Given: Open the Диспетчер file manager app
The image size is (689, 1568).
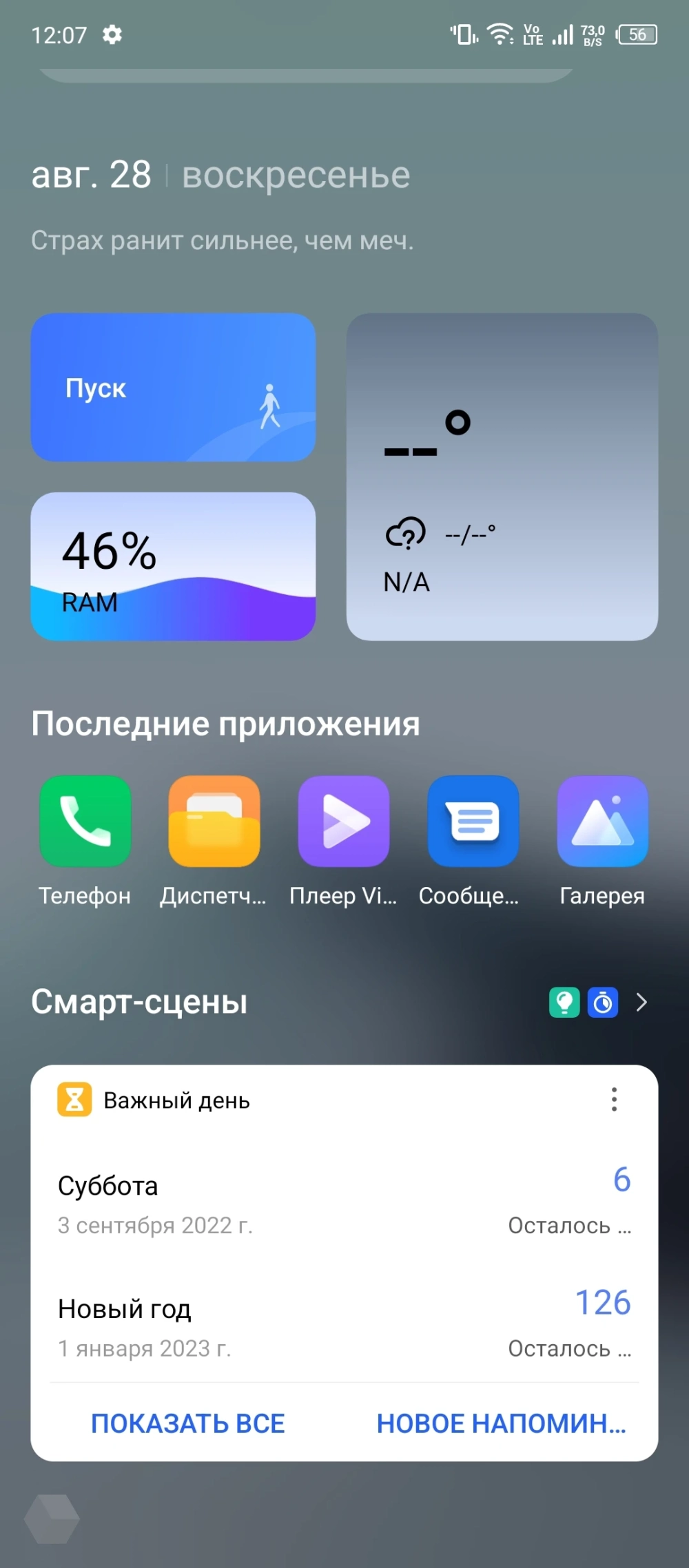Looking at the screenshot, I should pos(214,821).
